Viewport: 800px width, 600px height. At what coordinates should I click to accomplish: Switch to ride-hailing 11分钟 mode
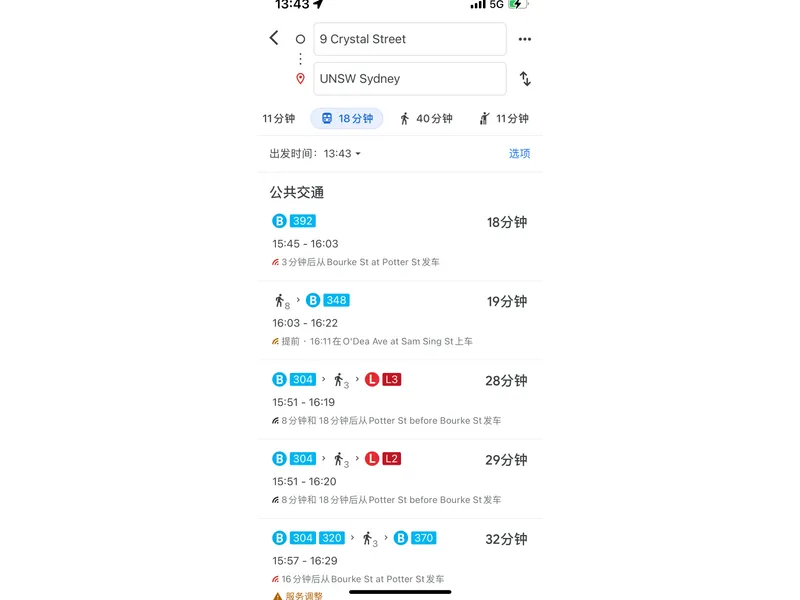point(503,118)
